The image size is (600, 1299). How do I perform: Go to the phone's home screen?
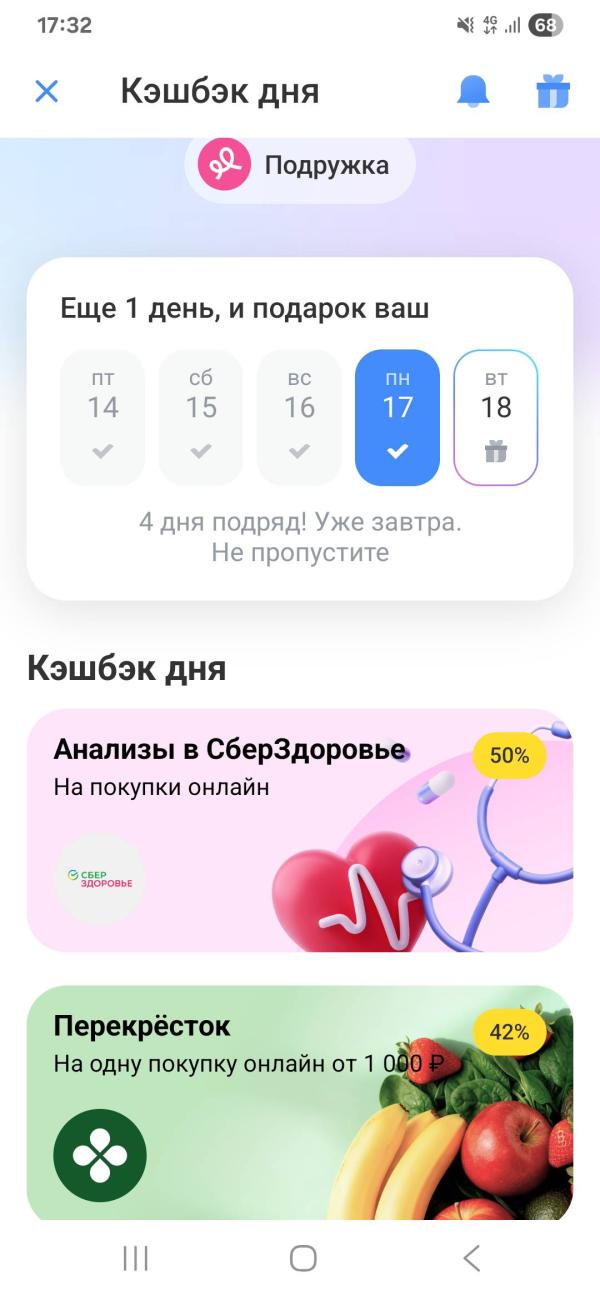(303, 1258)
